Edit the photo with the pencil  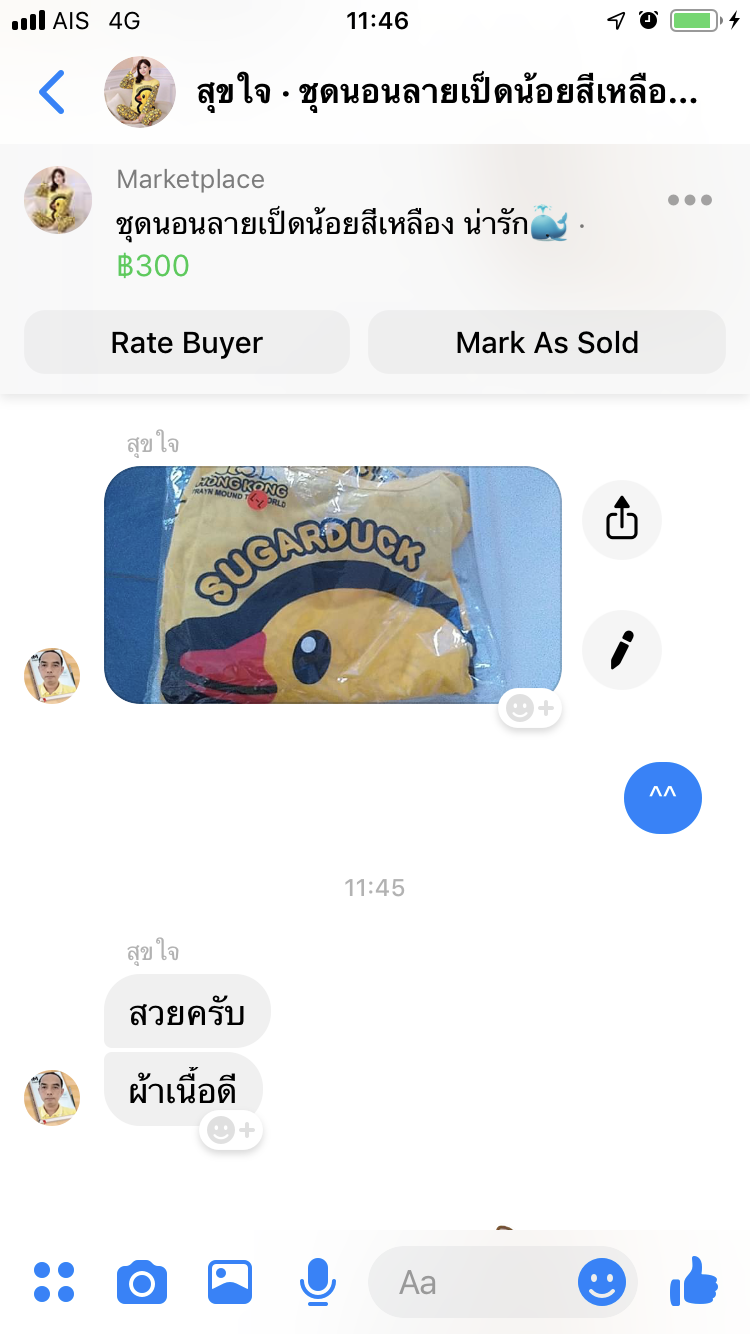pos(622,650)
